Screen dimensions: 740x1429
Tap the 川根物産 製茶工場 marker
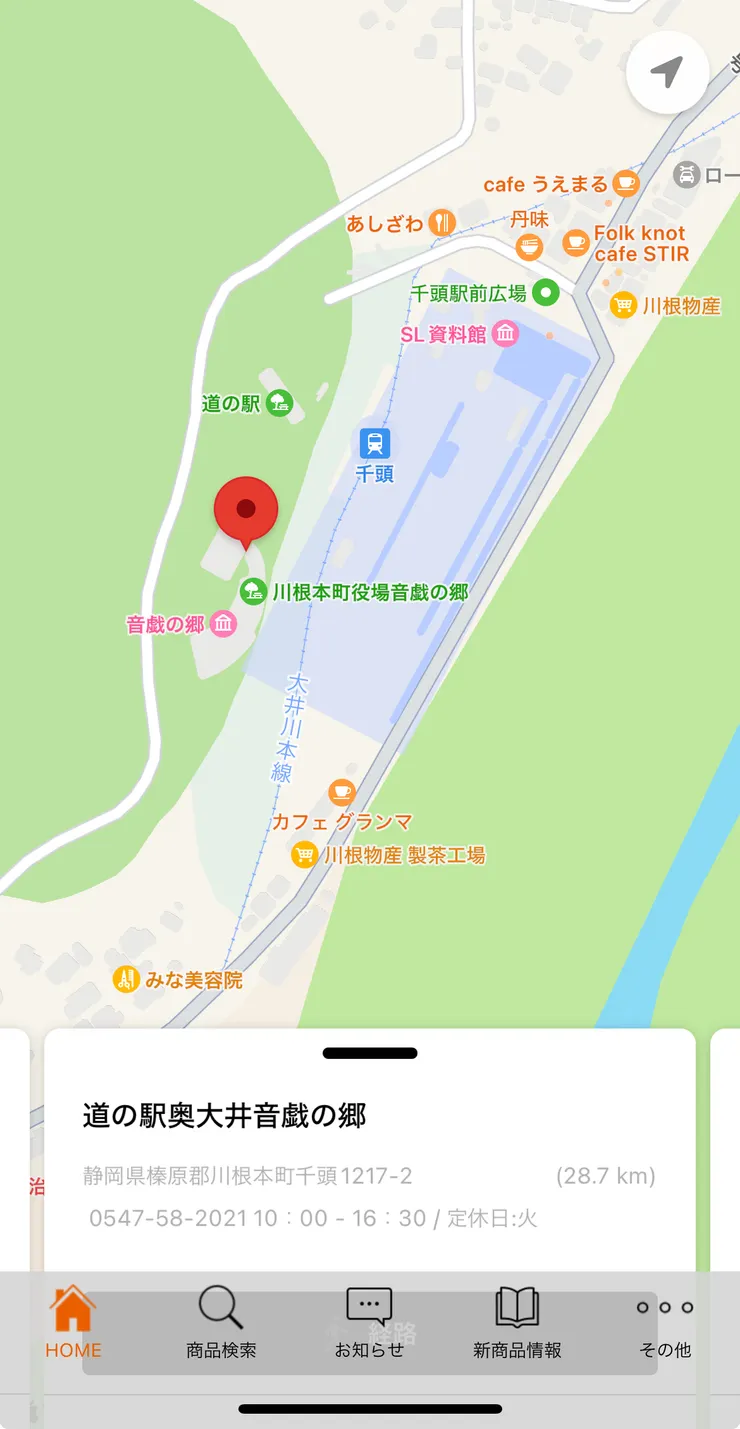pos(304,855)
